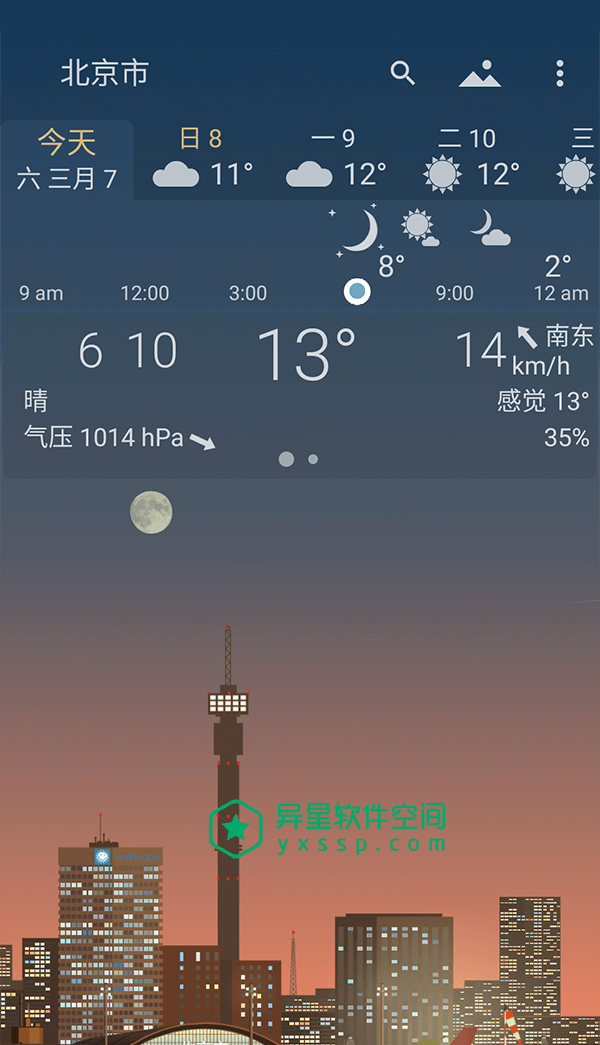The image size is (600, 1045).
Task: Switch to the 一 9 forecast day
Action: point(336,160)
